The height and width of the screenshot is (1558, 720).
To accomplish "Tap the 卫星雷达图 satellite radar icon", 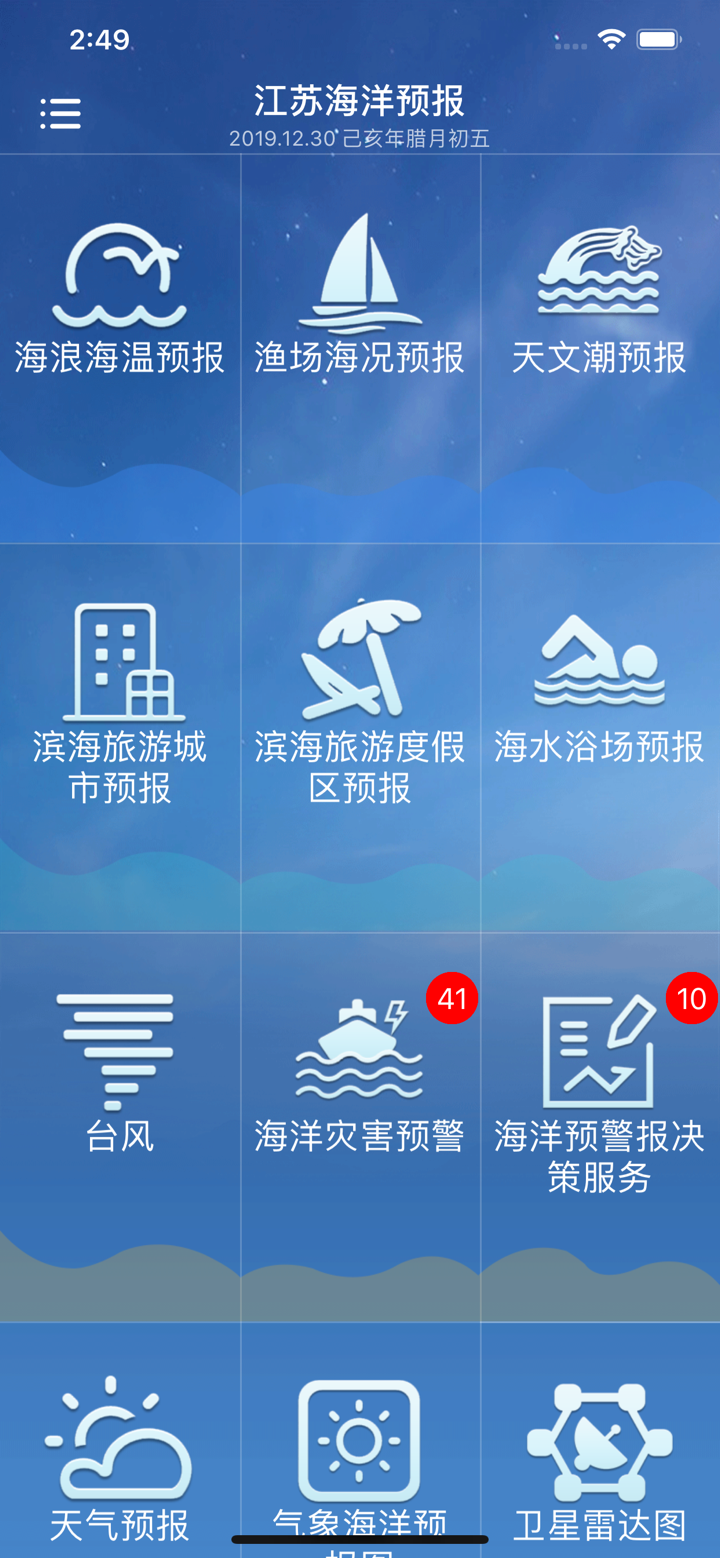I will click(598, 1450).
